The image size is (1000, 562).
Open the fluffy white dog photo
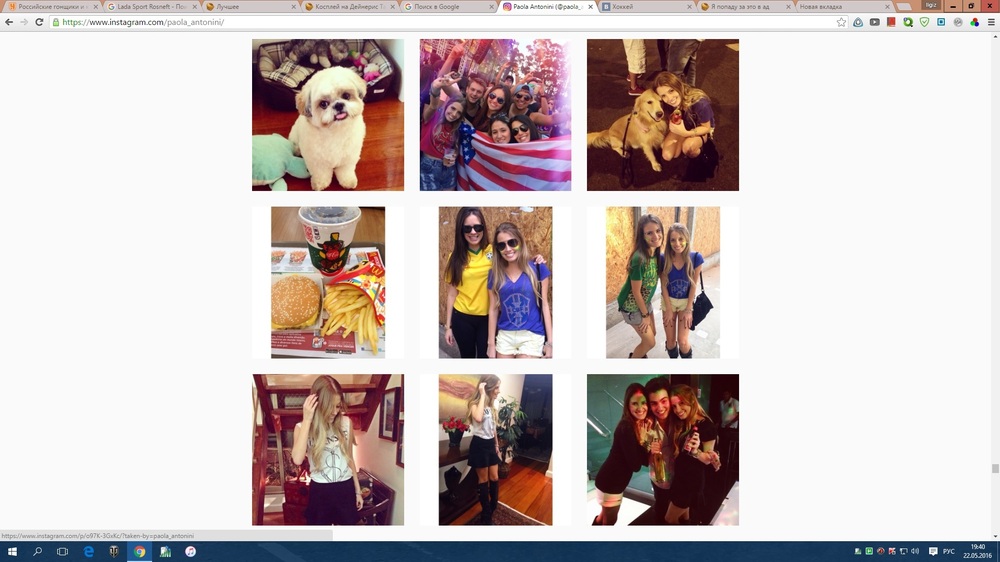pos(328,115)
